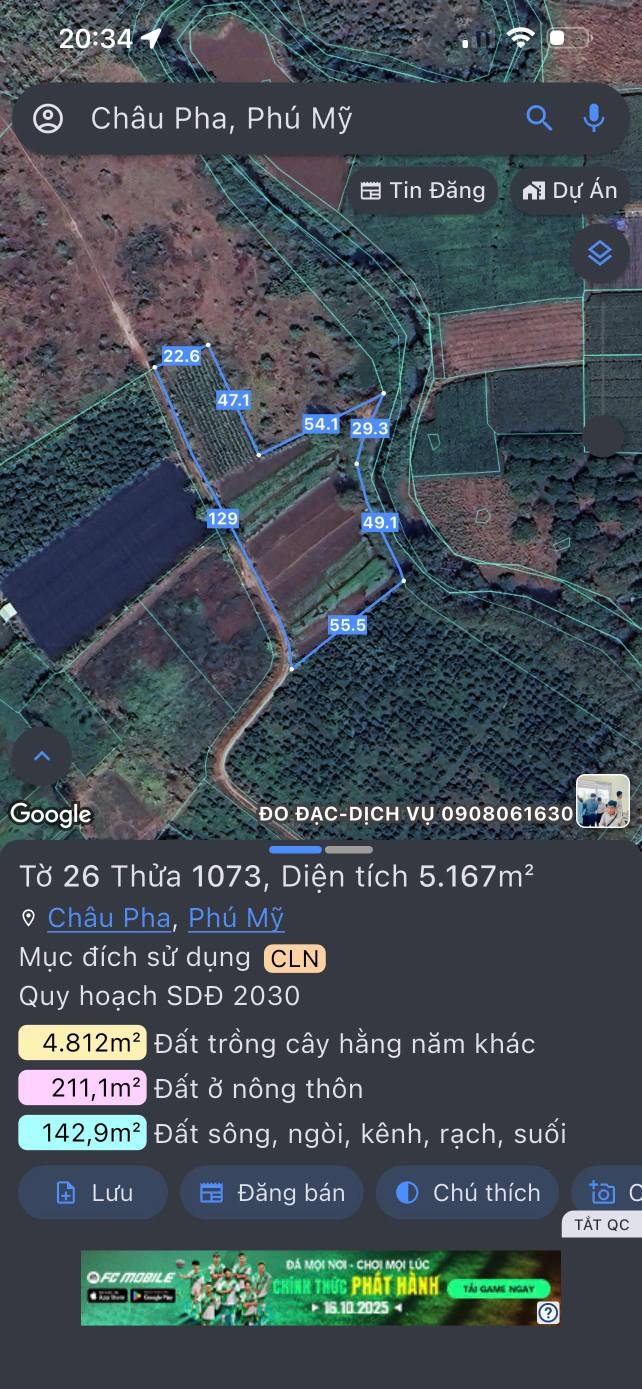Open the Phú Mỹ link
This screenshot has height=1389, width=642.
(236, 918)
